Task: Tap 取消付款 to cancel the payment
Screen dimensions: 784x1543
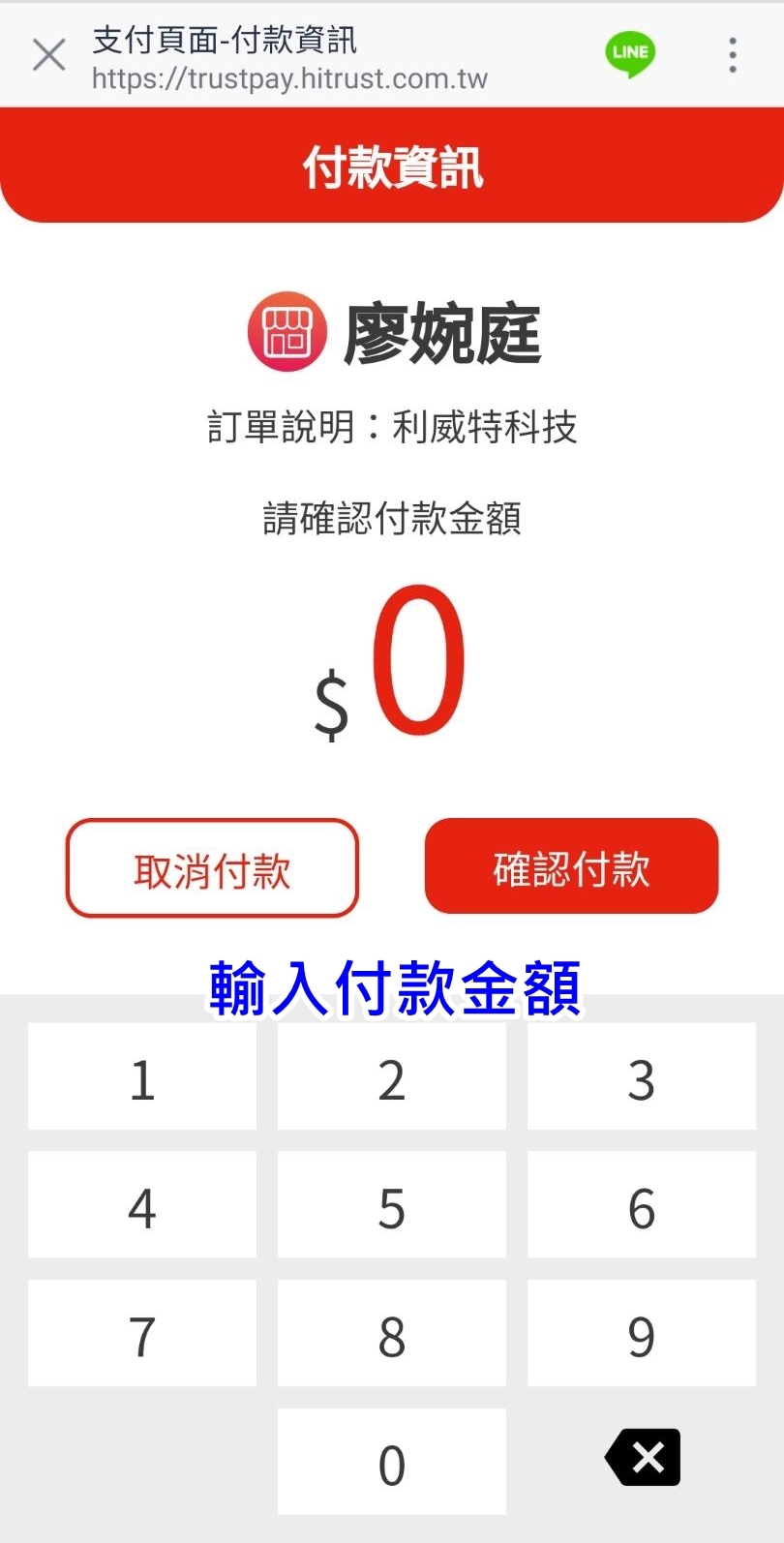Action: [212, 868]
